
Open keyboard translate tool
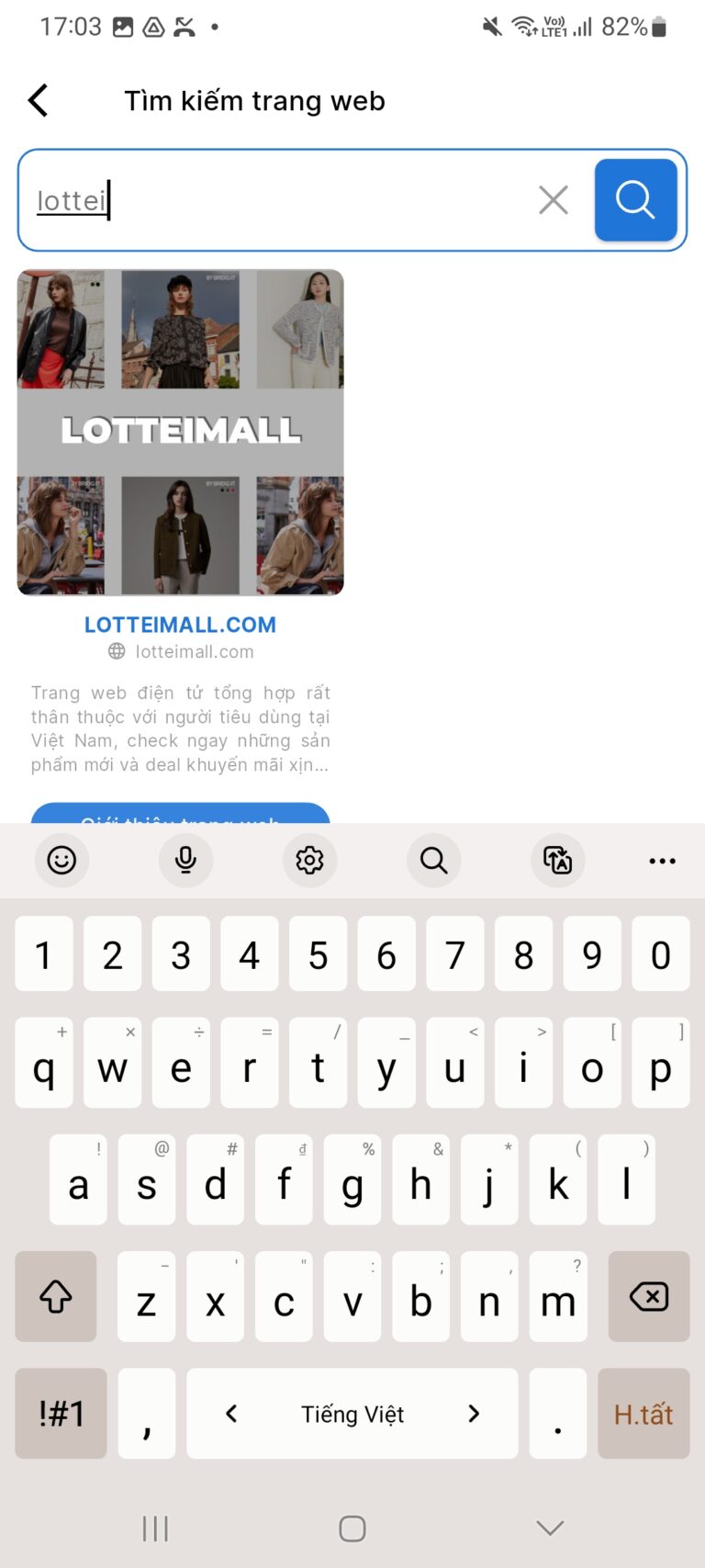(x=557, y=861)
